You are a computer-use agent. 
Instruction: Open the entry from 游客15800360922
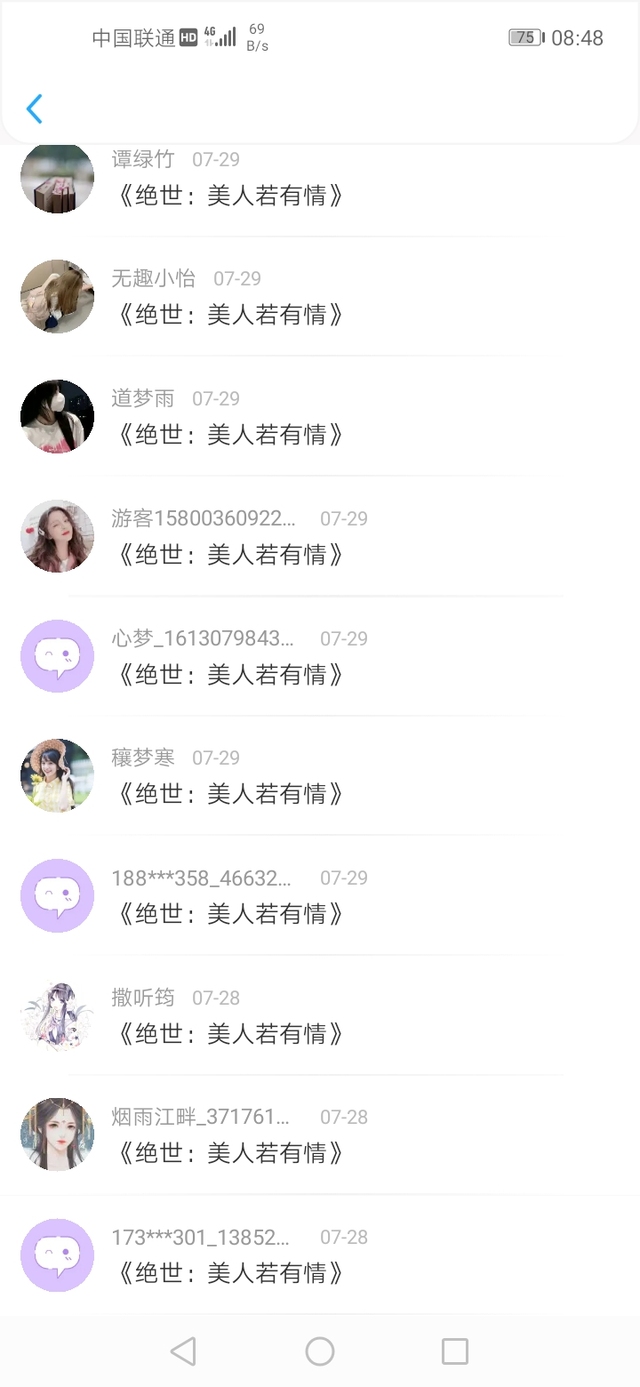(230, 554)
